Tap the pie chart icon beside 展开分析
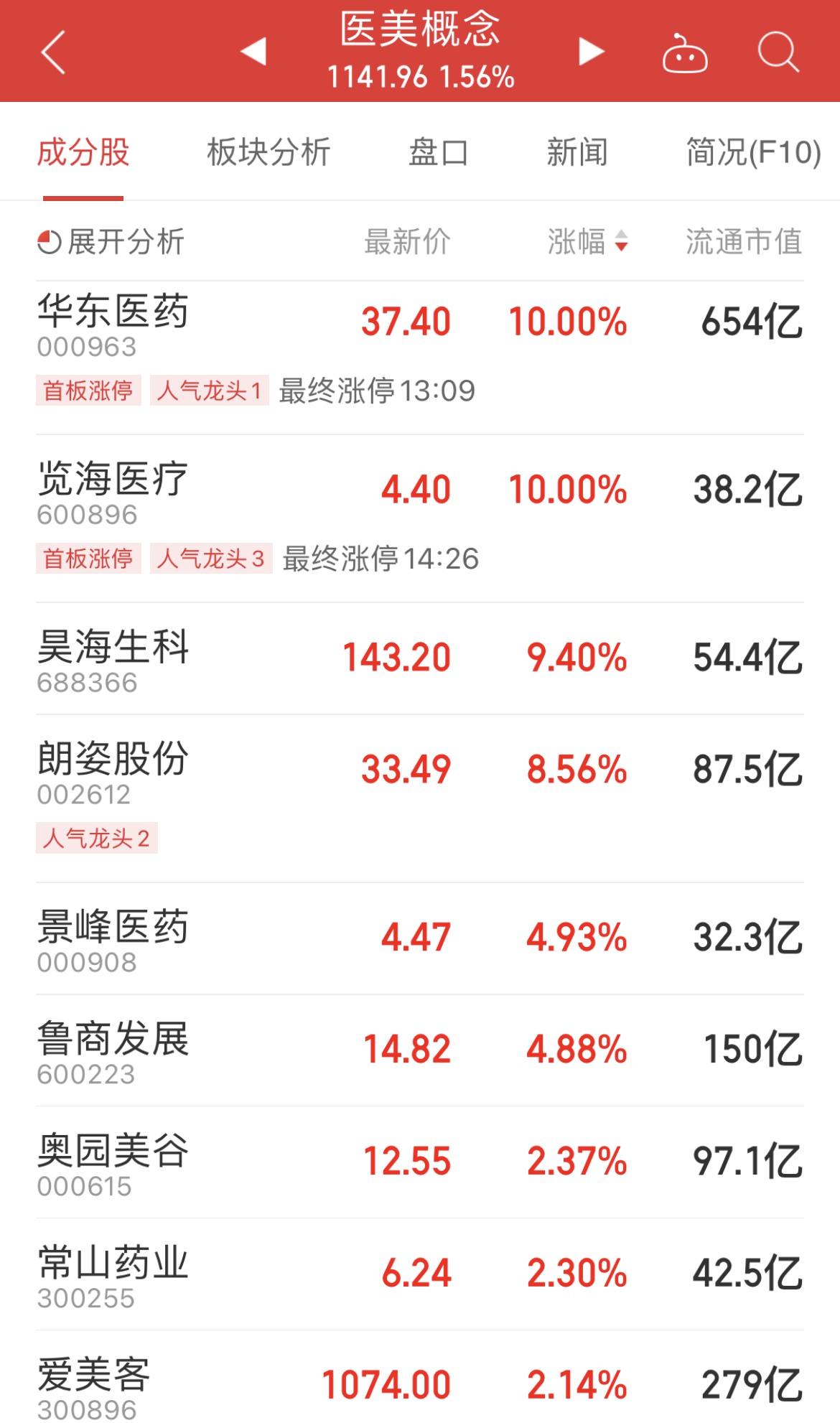 point(48,243)
